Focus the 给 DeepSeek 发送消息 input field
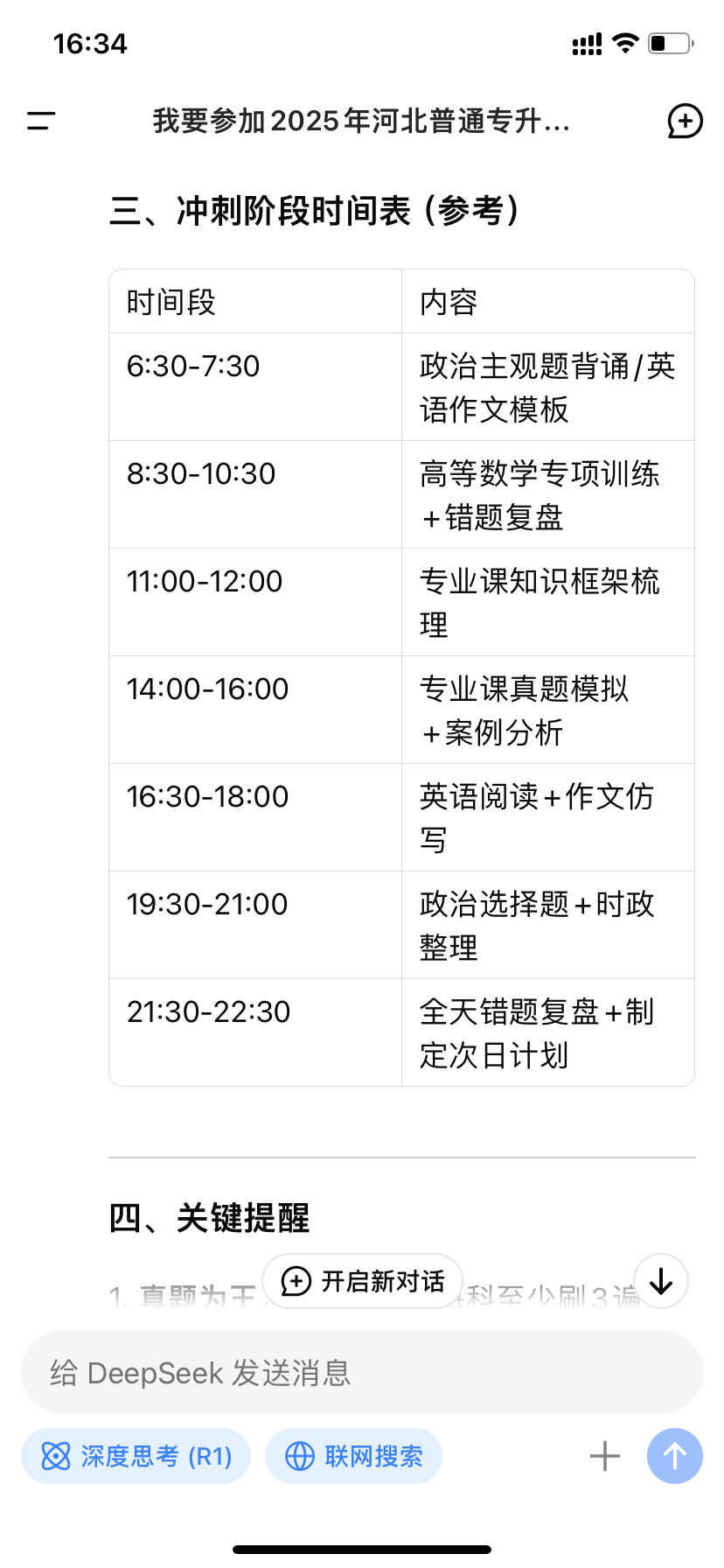The width and height of the screenshot is (724, 1568). (362, 1372)
